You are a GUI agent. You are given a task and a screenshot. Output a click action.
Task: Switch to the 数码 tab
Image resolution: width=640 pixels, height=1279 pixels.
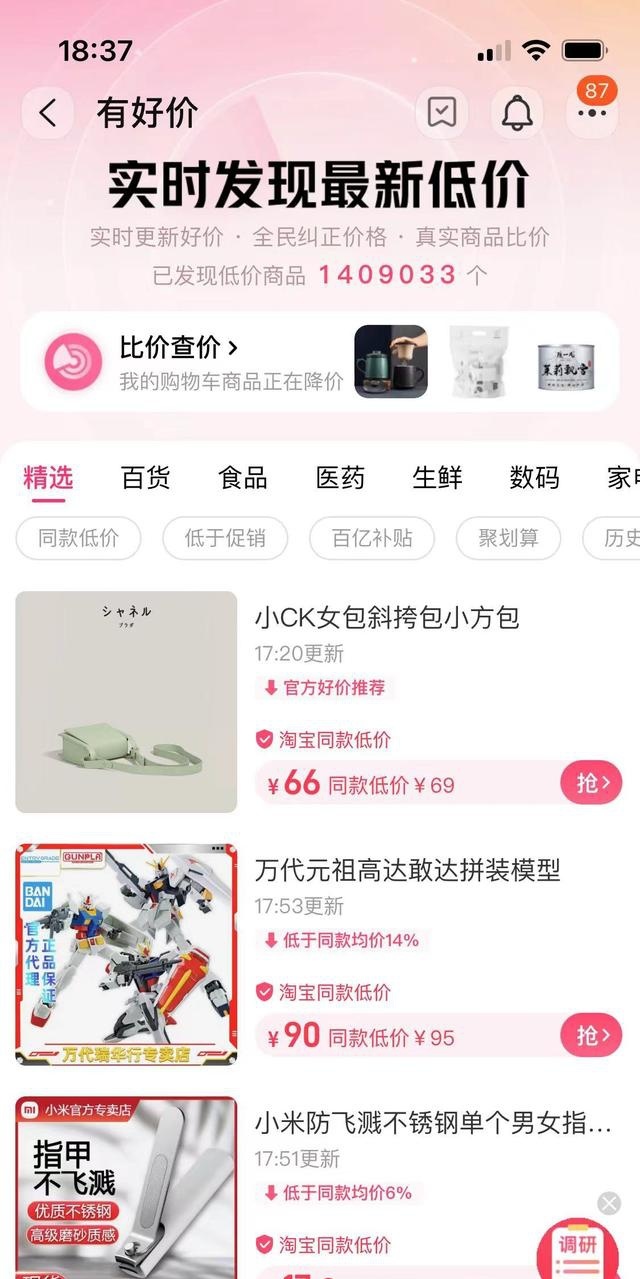[x=534, y=478]
